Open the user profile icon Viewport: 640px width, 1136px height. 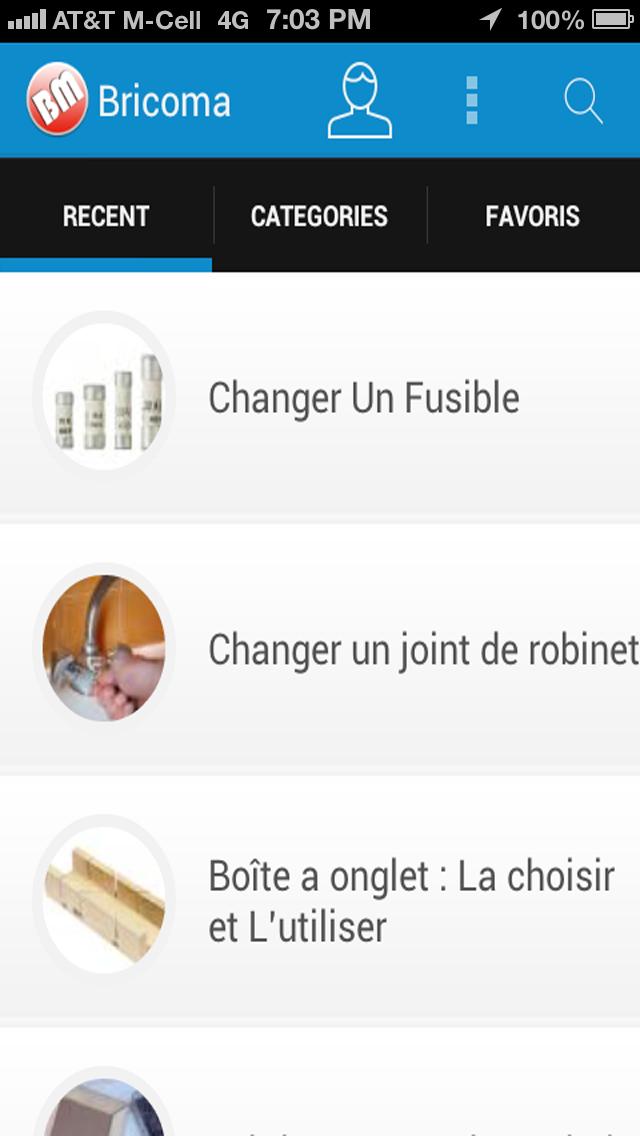[x=360, y=100]
